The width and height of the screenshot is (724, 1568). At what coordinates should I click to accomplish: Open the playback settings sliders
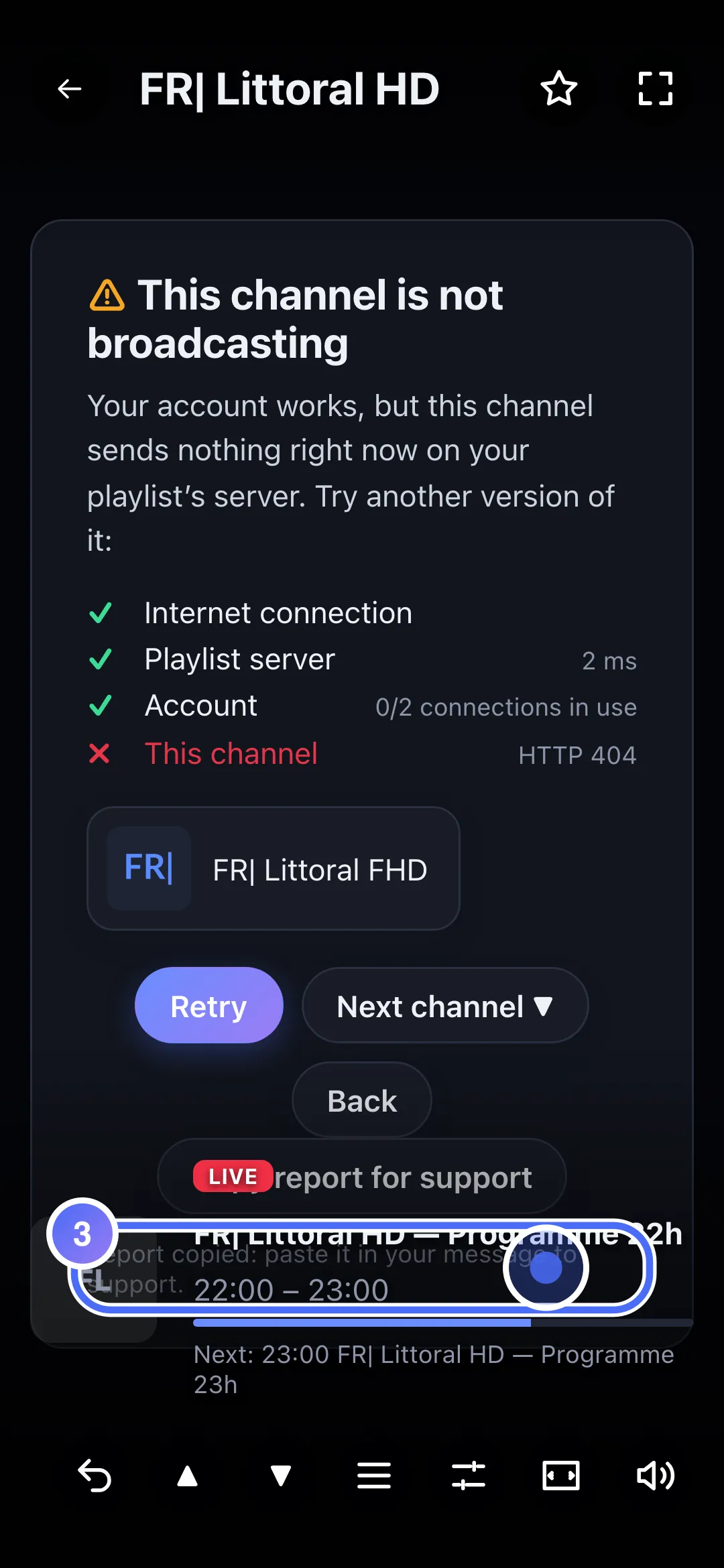[468, 1476]
